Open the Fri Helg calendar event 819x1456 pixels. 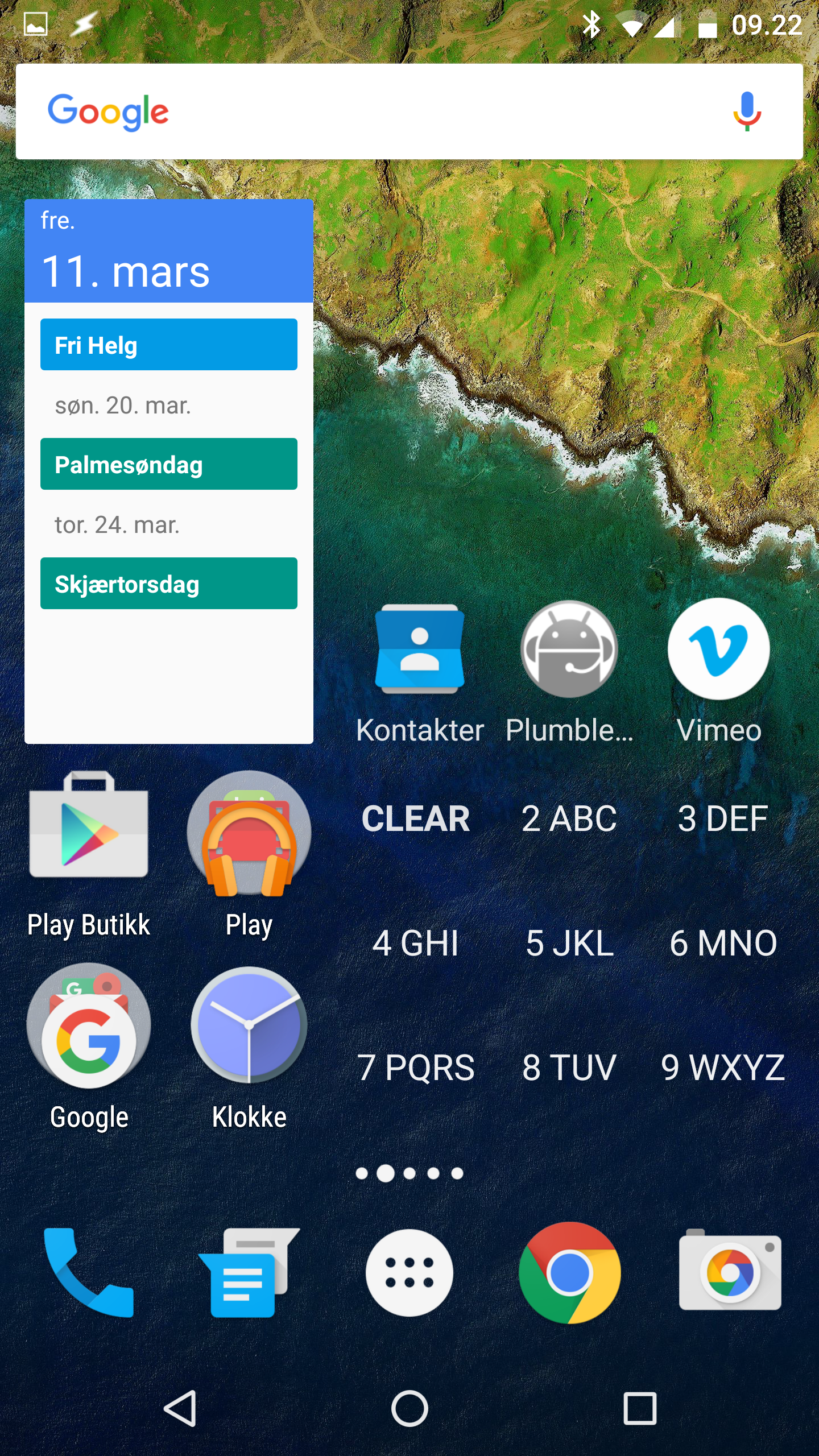169,345
